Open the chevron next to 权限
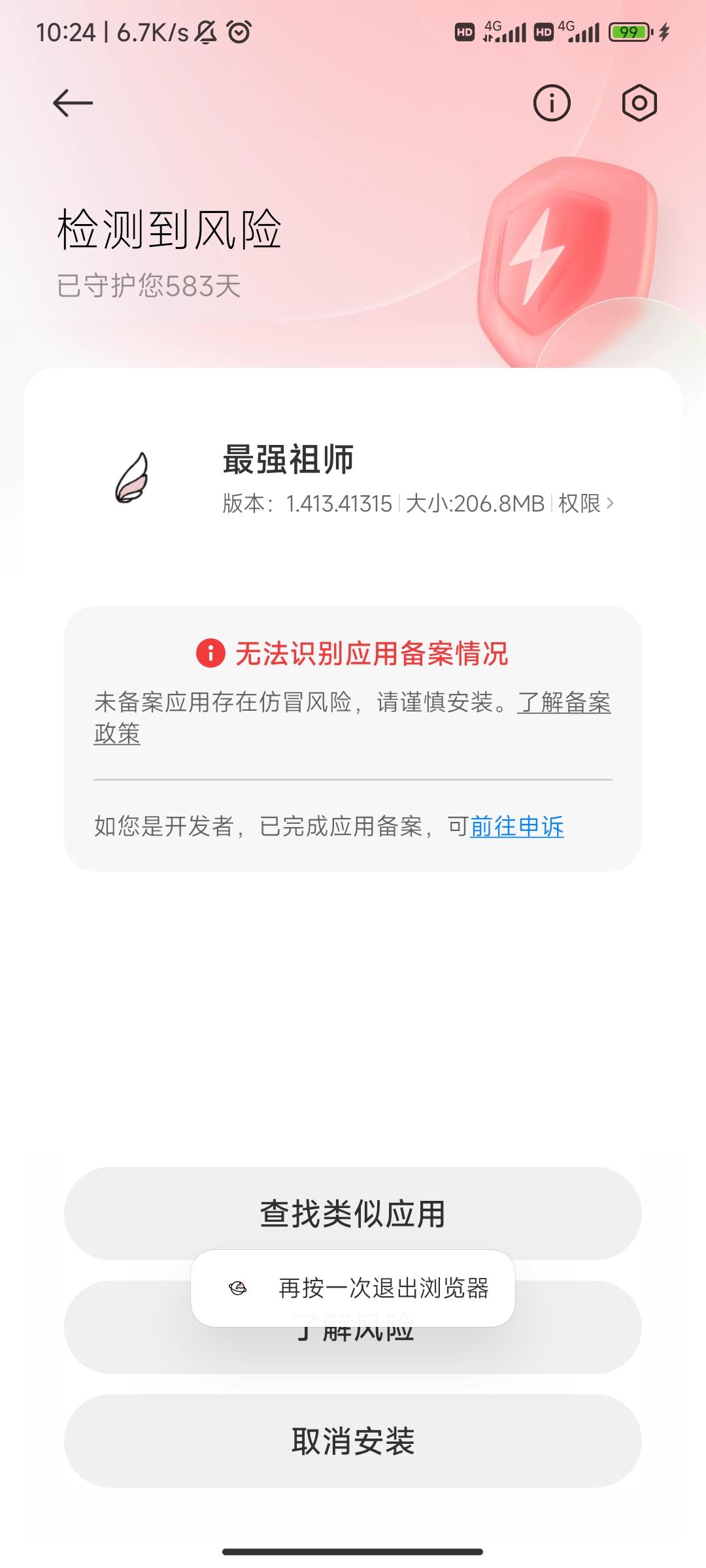 [x=613, y=503]
